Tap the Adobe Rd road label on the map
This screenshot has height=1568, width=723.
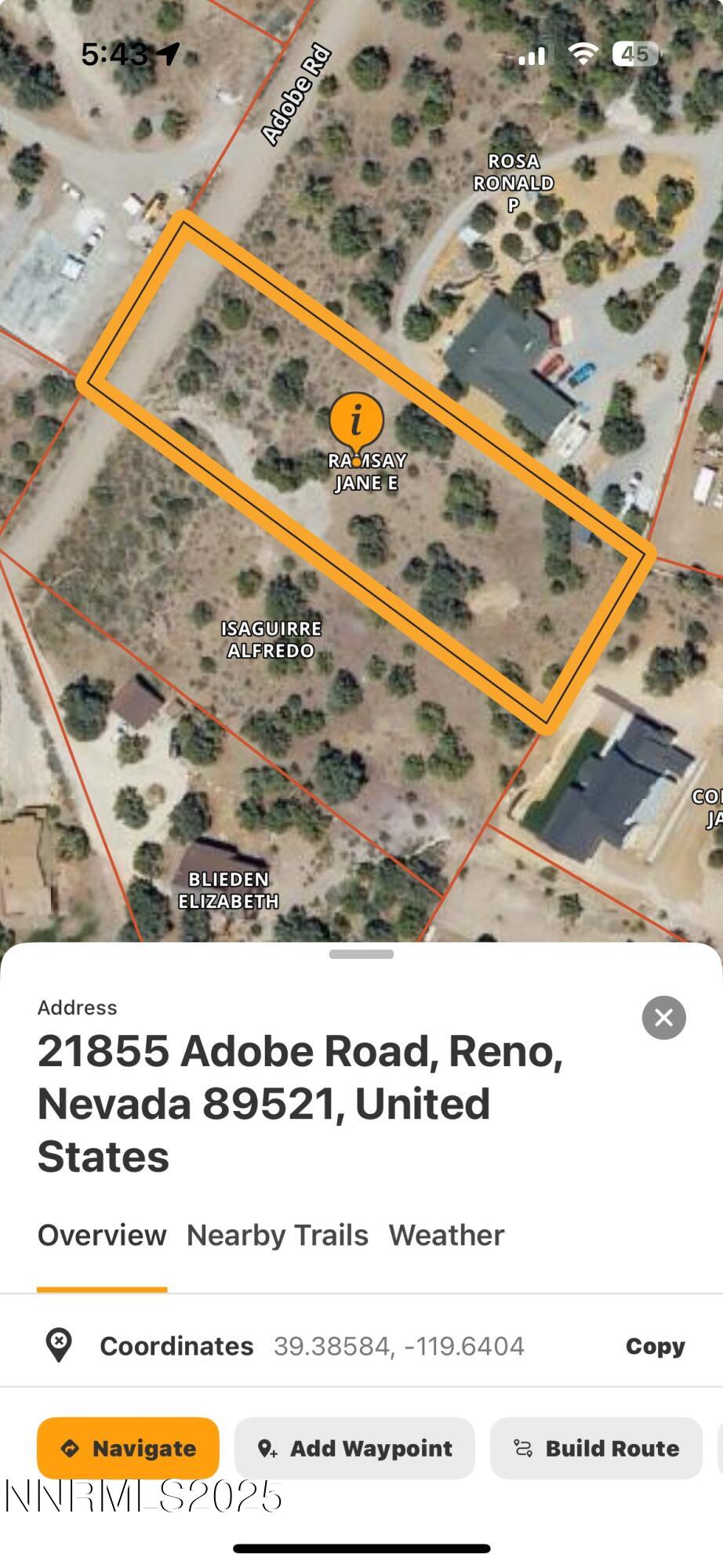tap(296, 93)
